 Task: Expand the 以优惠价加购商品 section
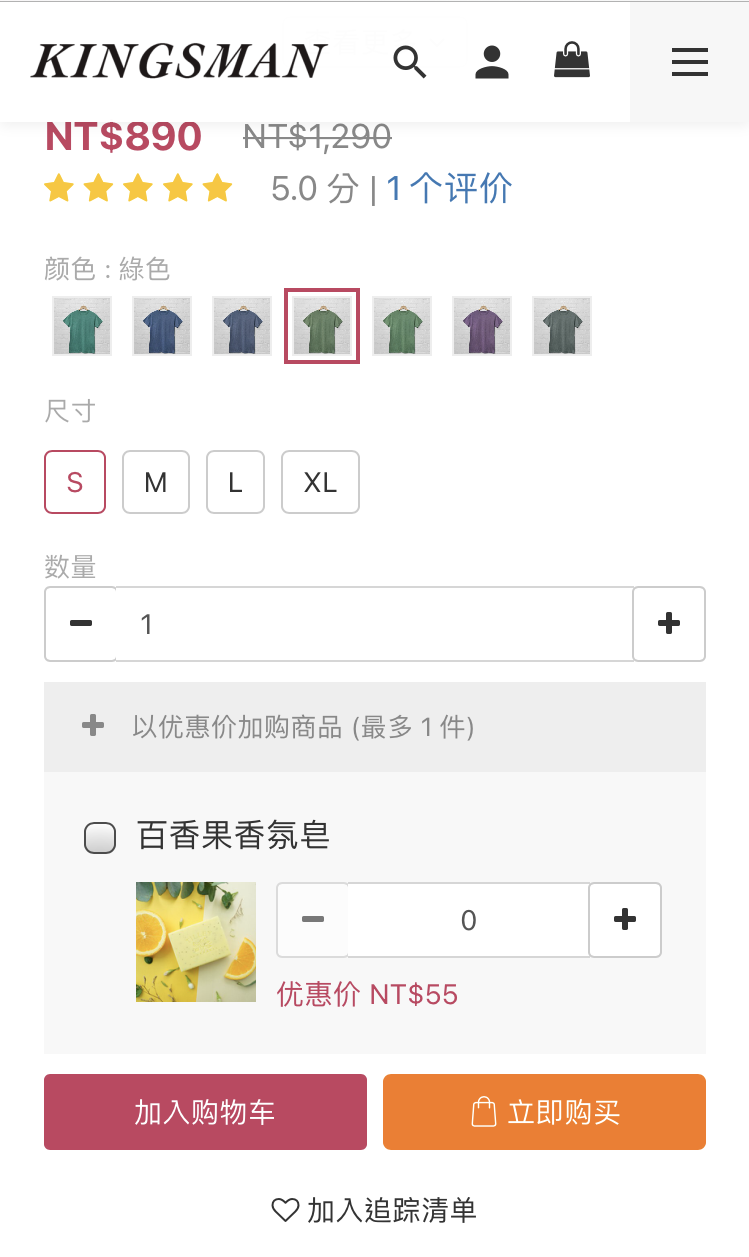tap(375, 727)
